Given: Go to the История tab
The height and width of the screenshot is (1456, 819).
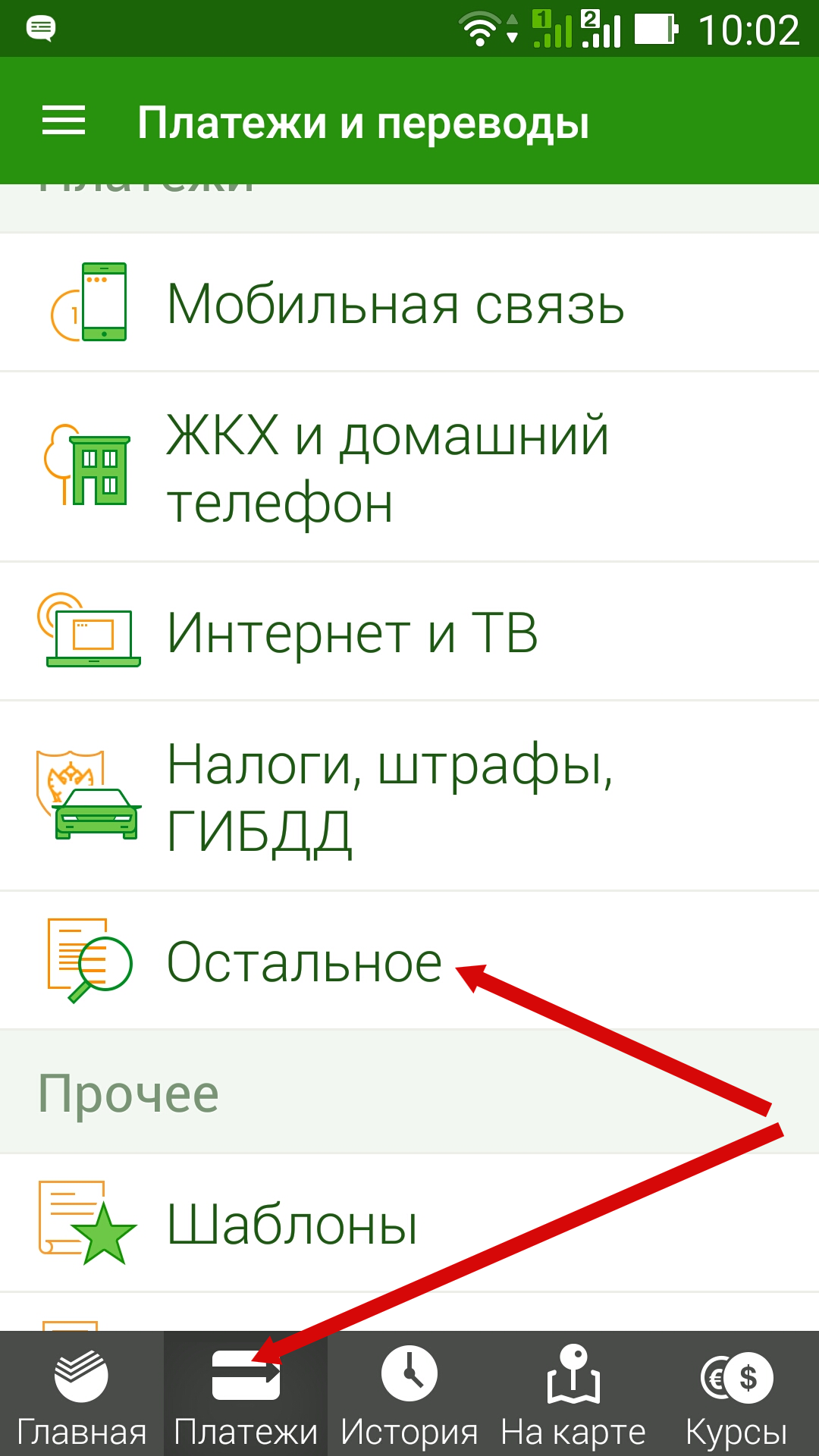Looking at the screenshot, I should (x=409, y=1395).
